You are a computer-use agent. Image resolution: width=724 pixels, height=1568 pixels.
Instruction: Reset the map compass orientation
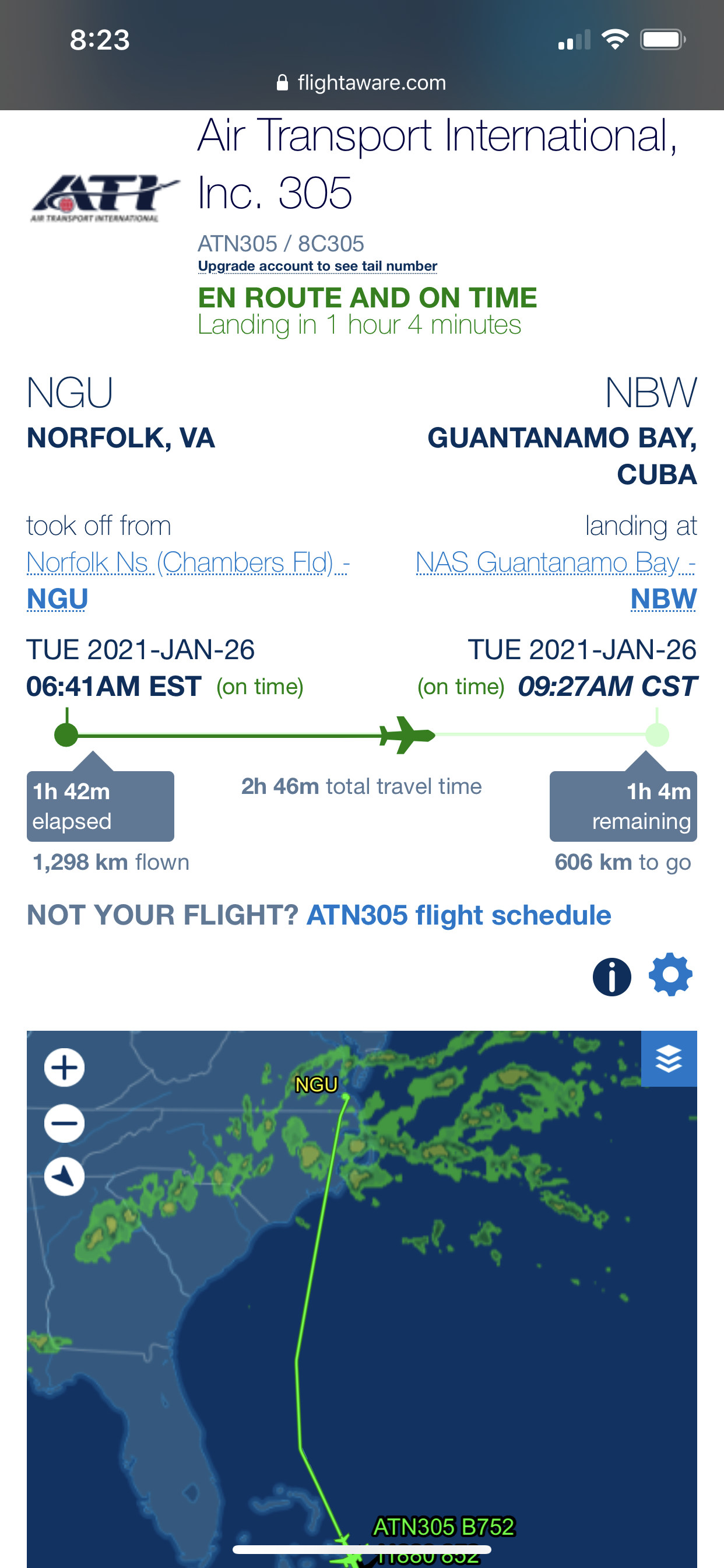(65, 1176)
